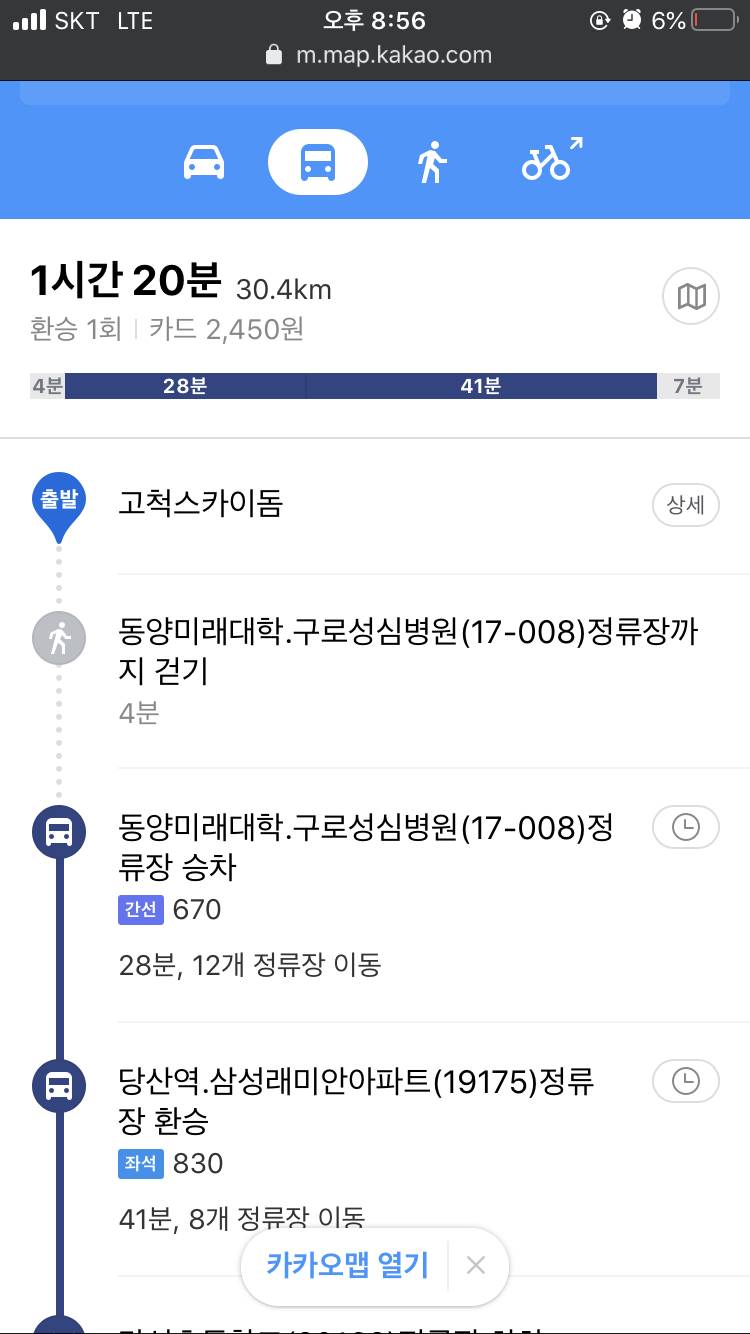Screen dimensions: 750x1334
Task: Tap the 41분 segment on the duration bar
Action: tap(480, 385)
